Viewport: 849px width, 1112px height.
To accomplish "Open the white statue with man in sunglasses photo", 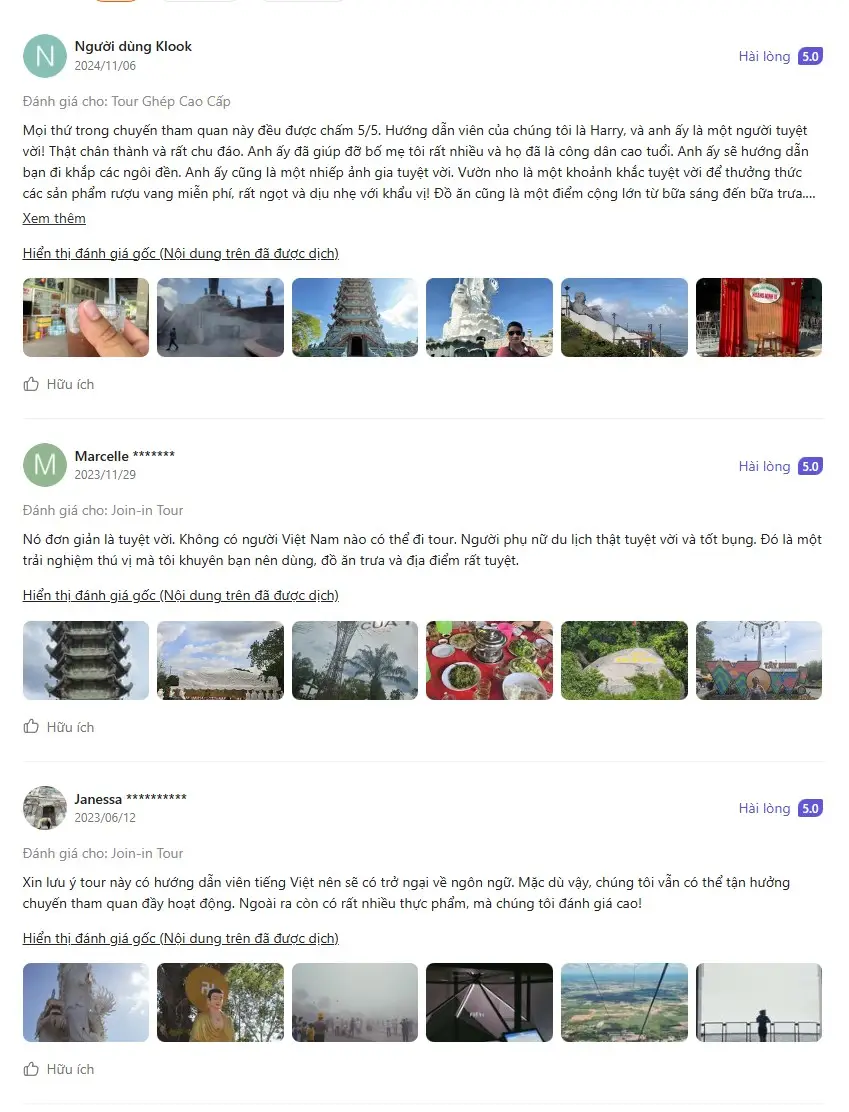I will click(489, 317).
